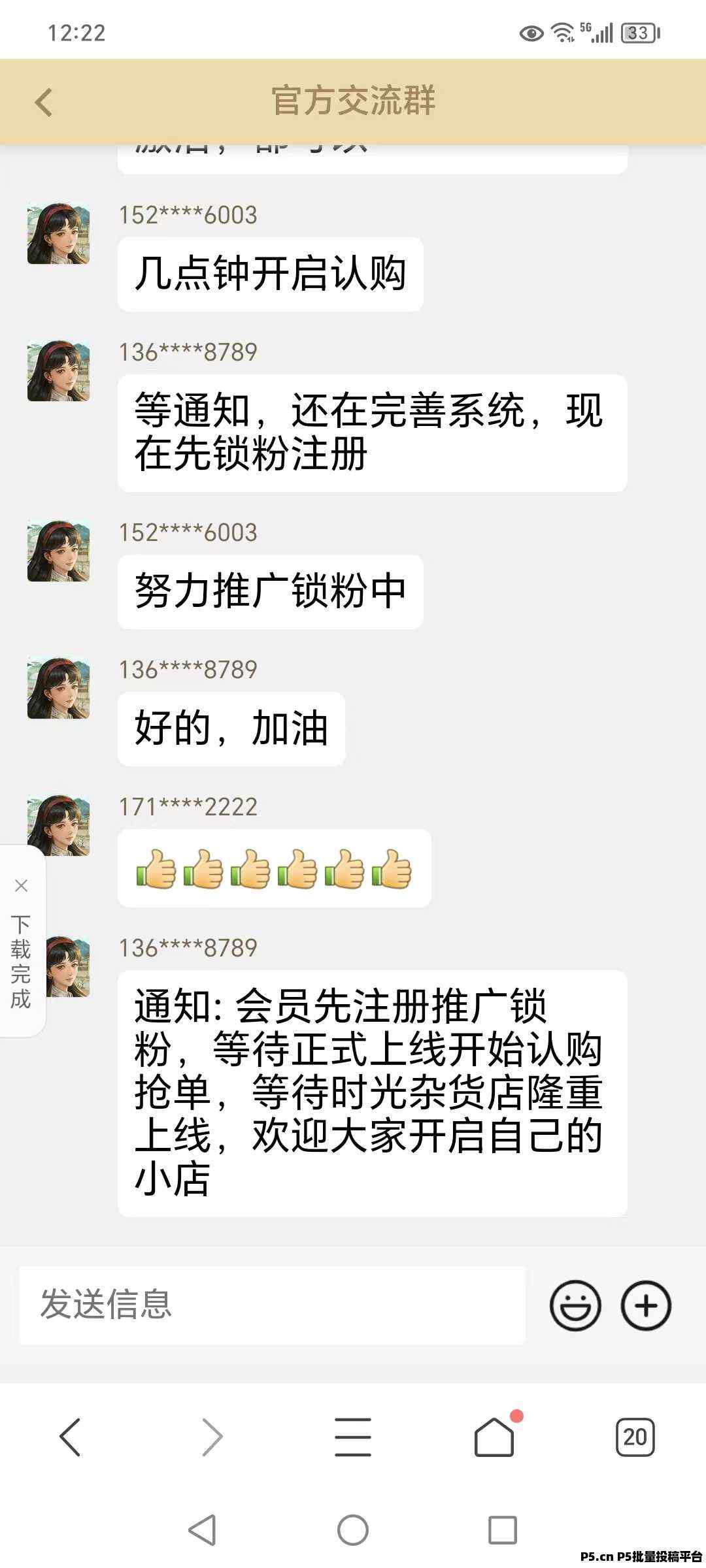View the 20 open browser tabs

point(635,1437)
